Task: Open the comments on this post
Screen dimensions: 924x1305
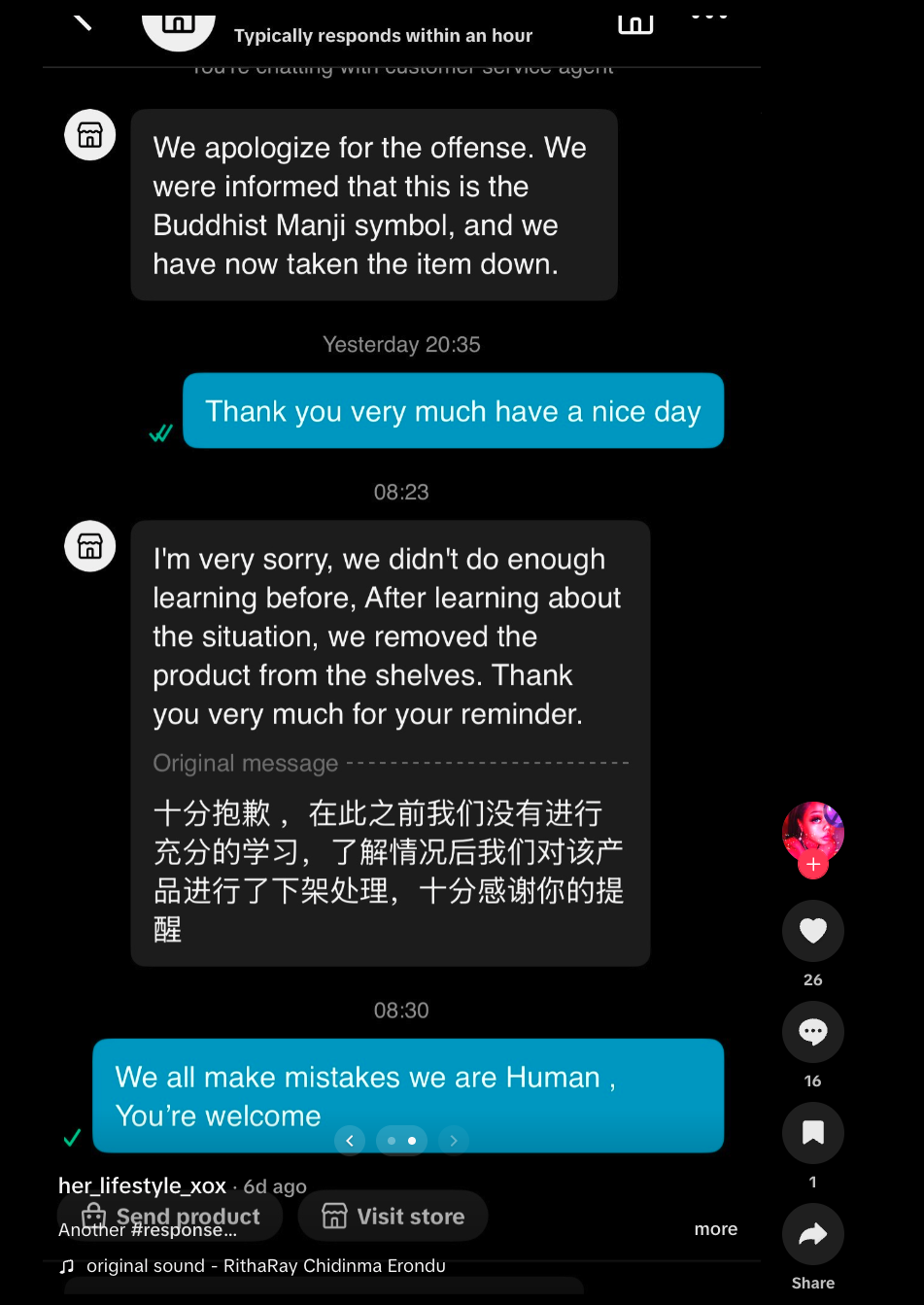Action: point(812,1032)
